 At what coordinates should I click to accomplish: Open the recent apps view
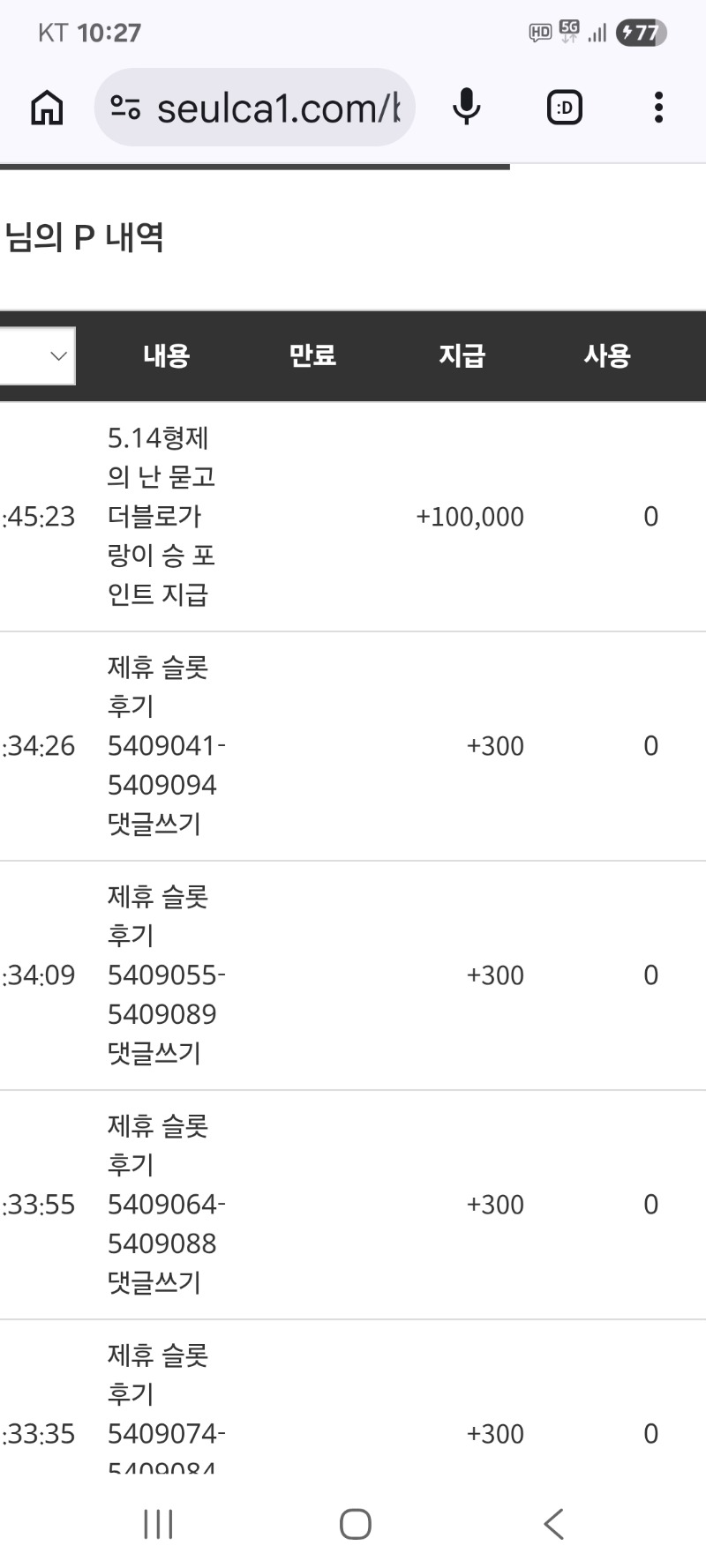point(159,1523)
